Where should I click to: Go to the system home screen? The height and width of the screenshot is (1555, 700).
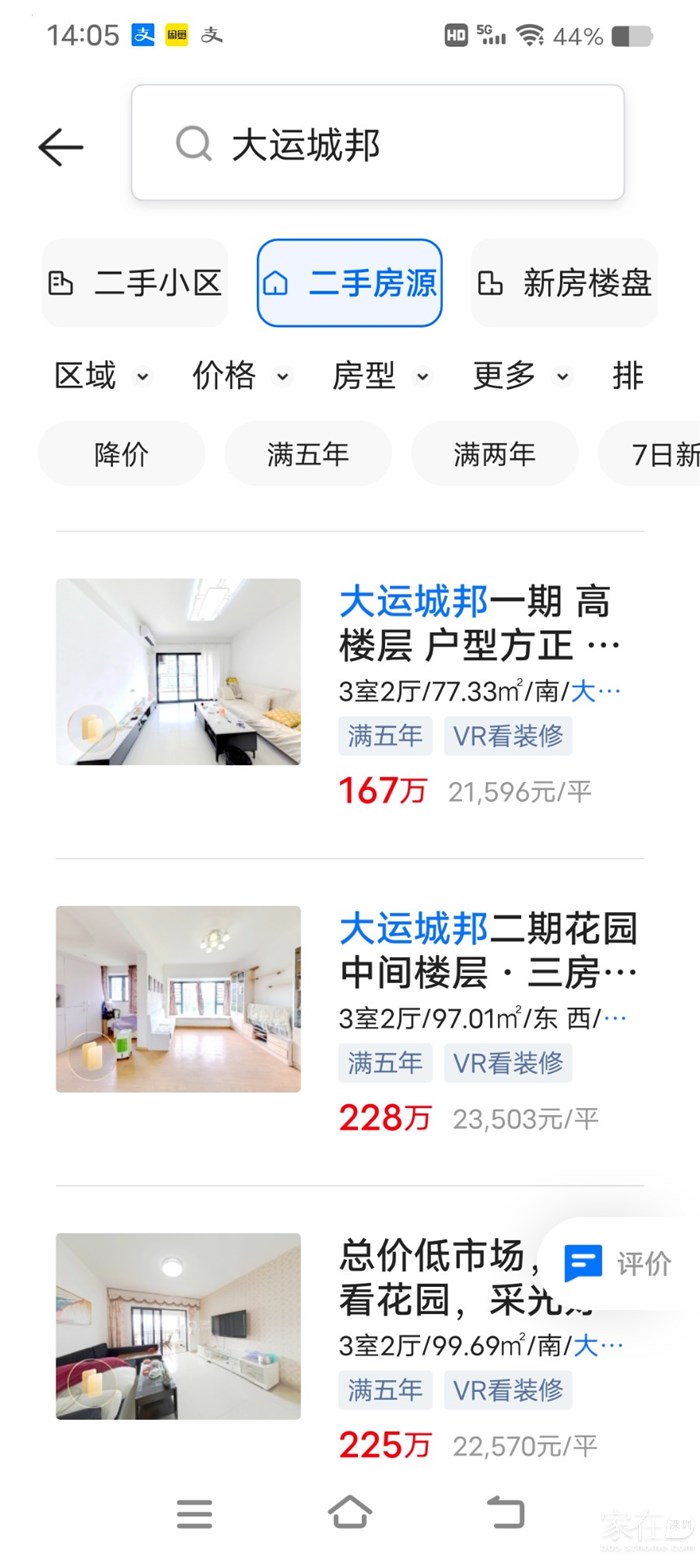(x=350, y=1513)
